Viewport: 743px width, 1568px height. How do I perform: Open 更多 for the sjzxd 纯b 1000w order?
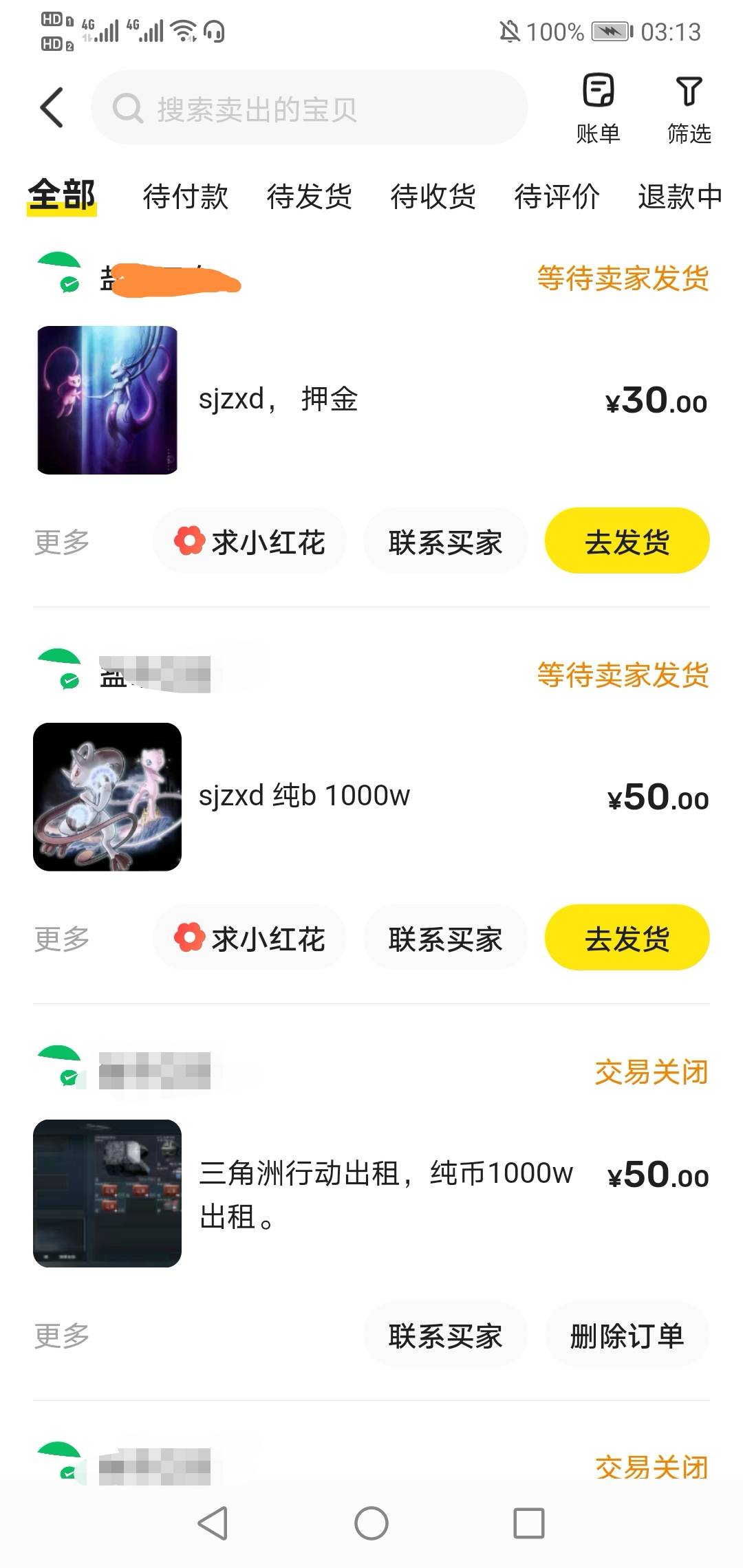coord(62,939)
